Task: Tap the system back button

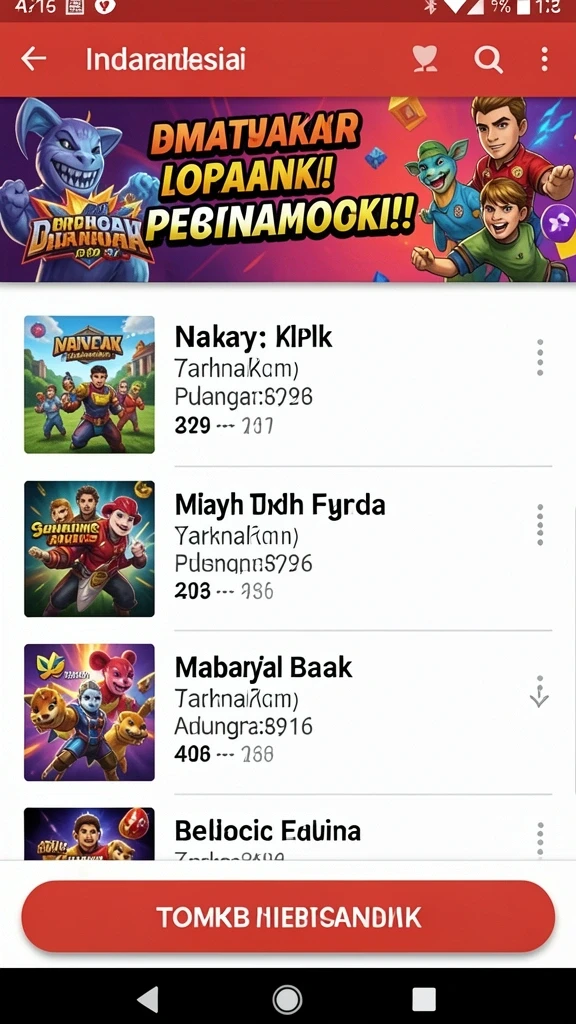Action: pos(148,999)
